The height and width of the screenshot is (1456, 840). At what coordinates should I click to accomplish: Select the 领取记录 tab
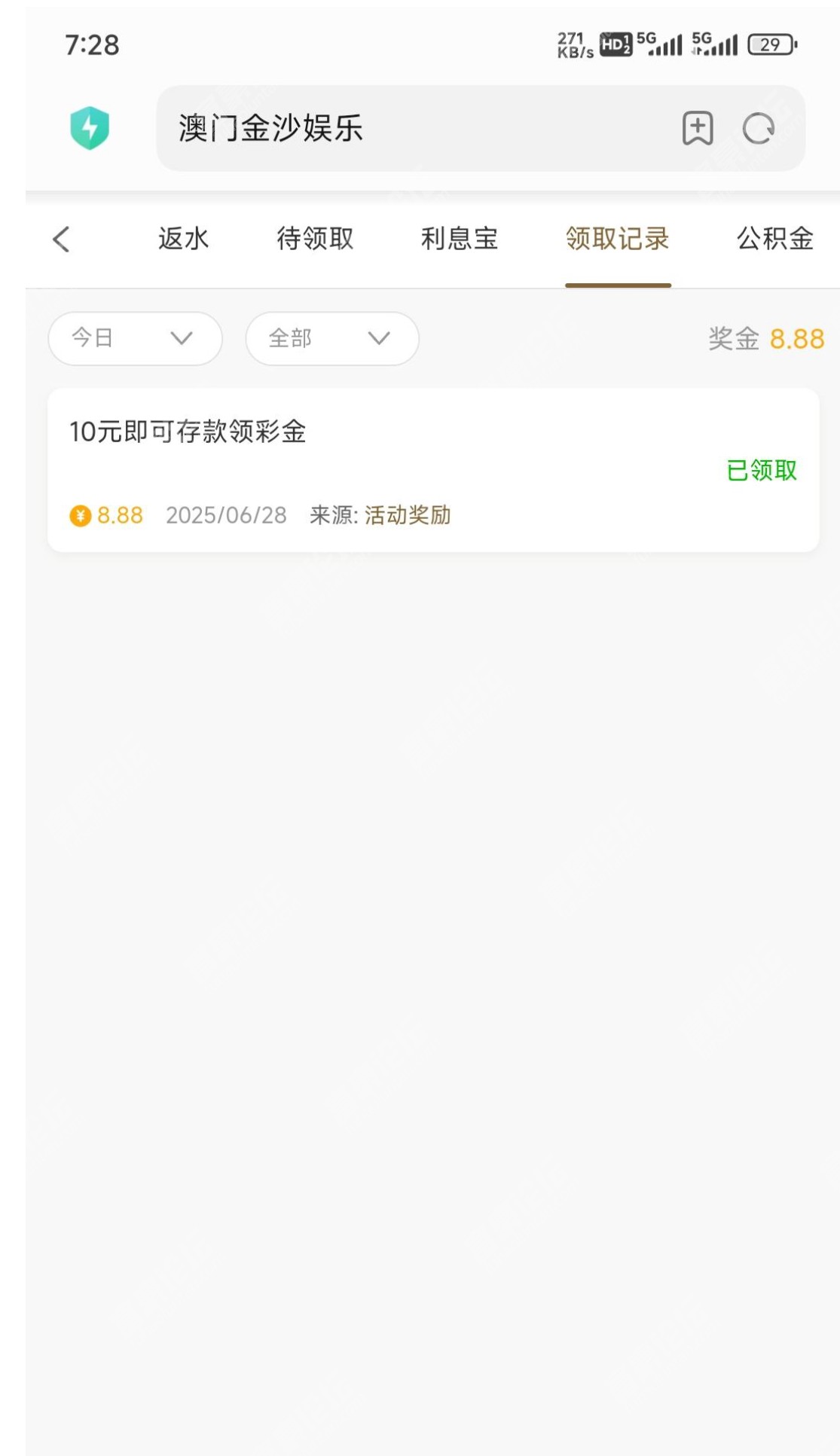pyautogui.click(x=618, y=239)
